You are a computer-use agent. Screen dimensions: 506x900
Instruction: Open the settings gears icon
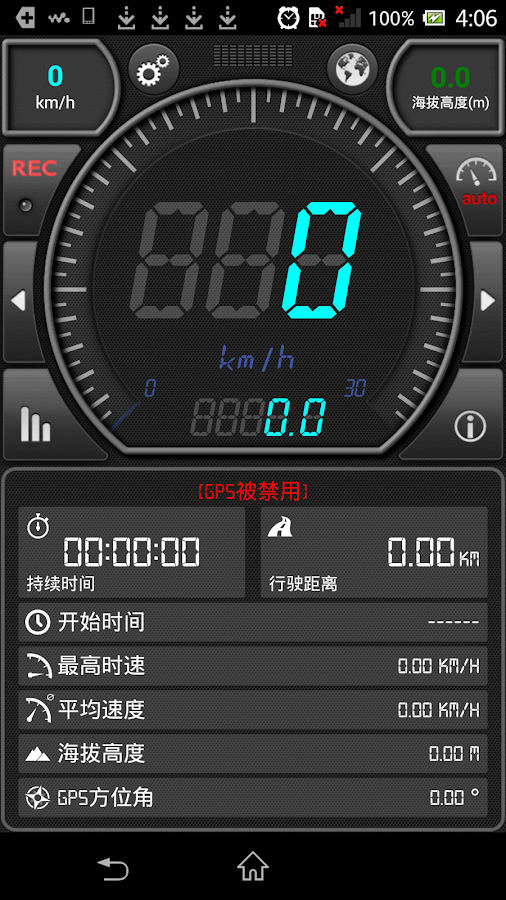pos(153,69)
